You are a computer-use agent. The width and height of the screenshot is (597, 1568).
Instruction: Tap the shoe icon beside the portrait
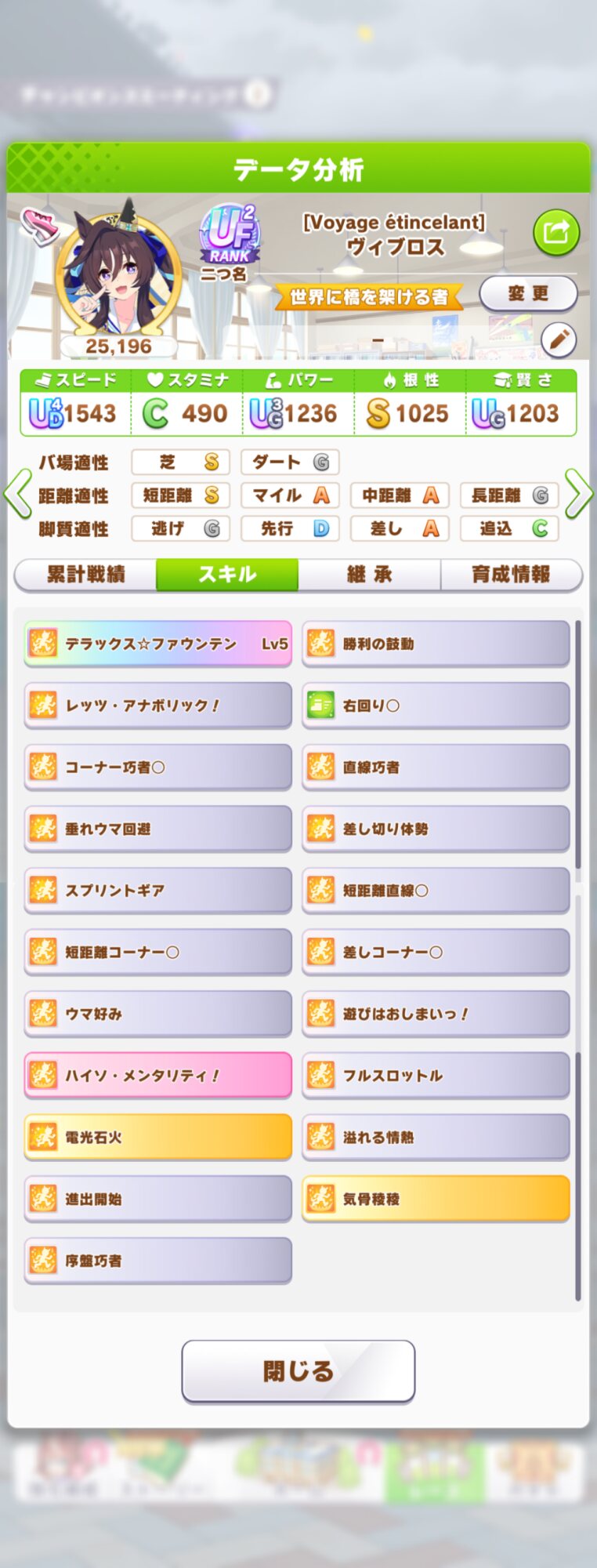tap(40, 226)
